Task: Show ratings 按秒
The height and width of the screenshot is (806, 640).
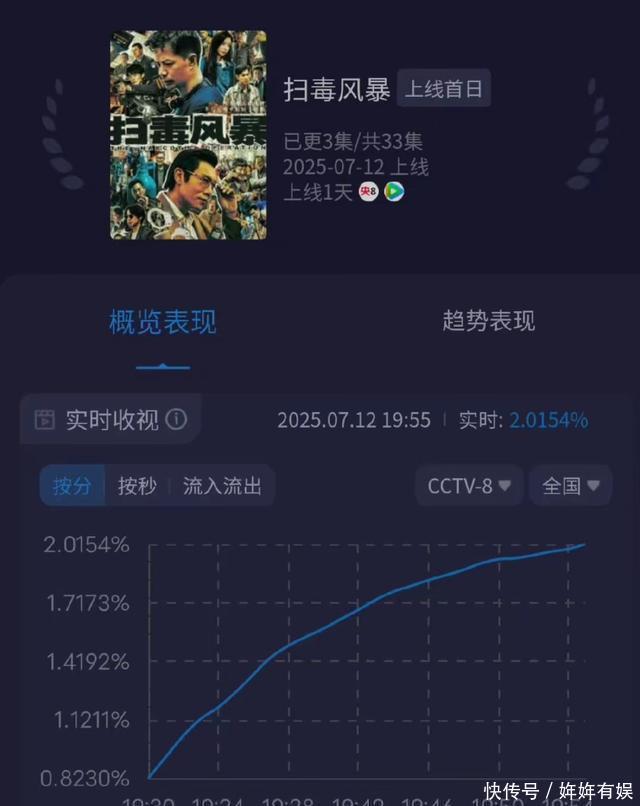Action: coord(138,486)
